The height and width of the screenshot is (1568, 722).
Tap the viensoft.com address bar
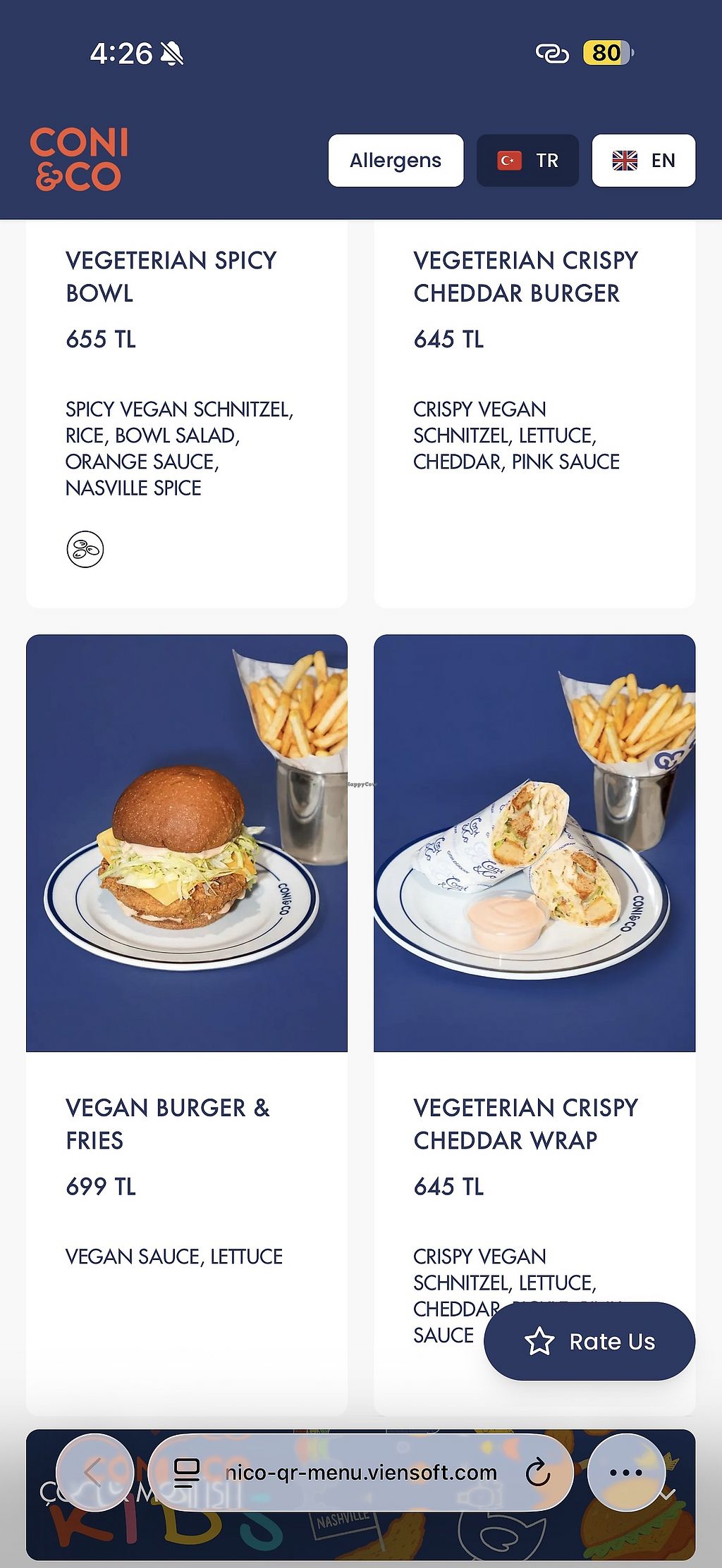[x=361, y=1472]
